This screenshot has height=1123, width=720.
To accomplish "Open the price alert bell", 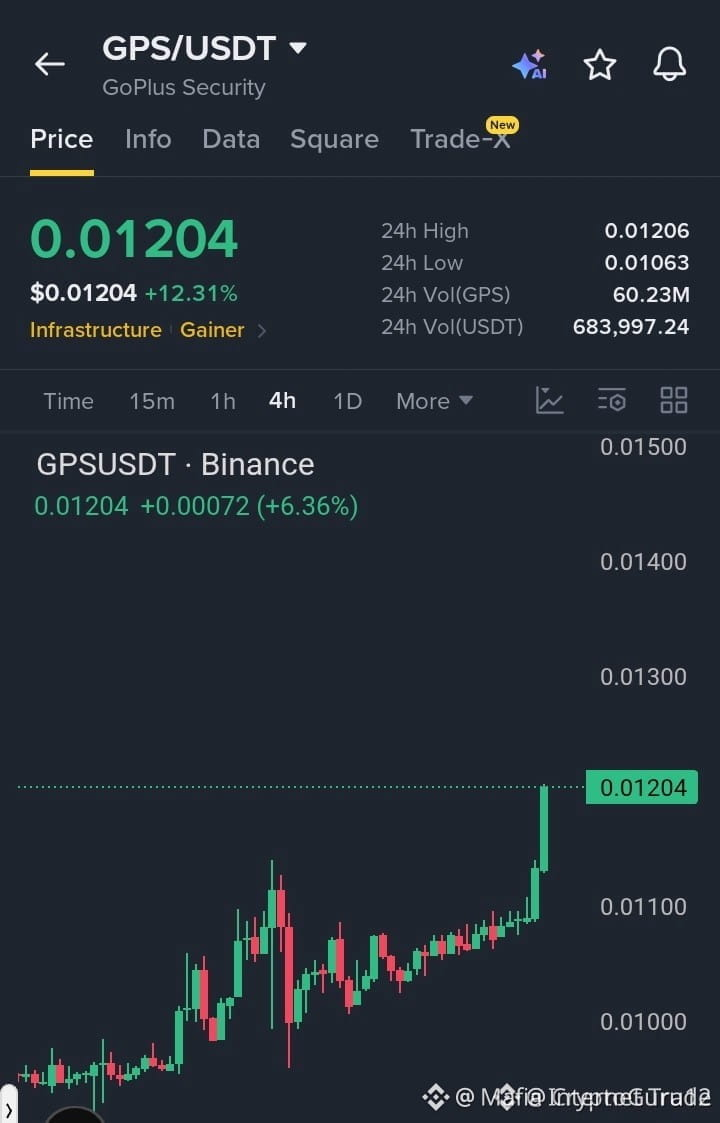I will tap(670, 64).
